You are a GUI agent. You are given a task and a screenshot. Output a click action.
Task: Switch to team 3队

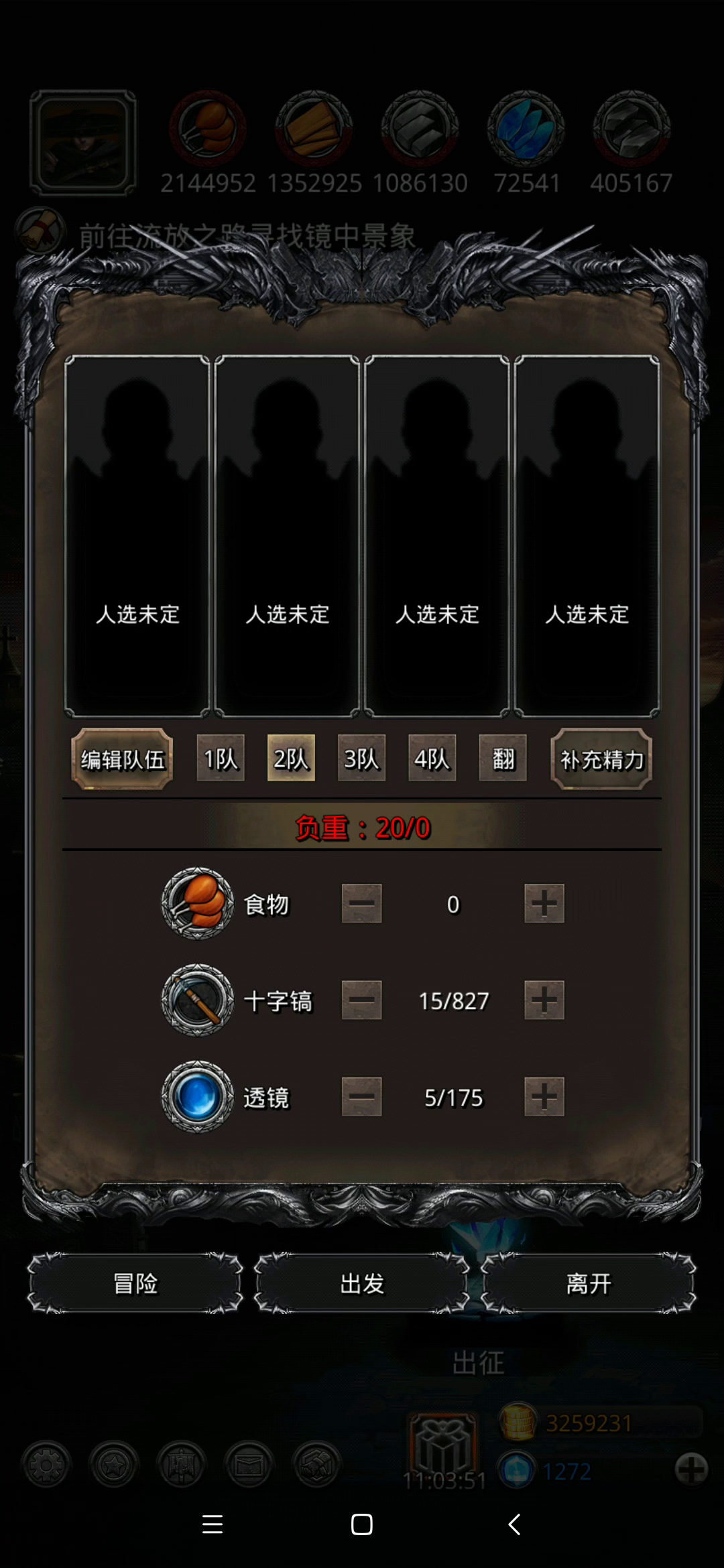coord(361,759)
